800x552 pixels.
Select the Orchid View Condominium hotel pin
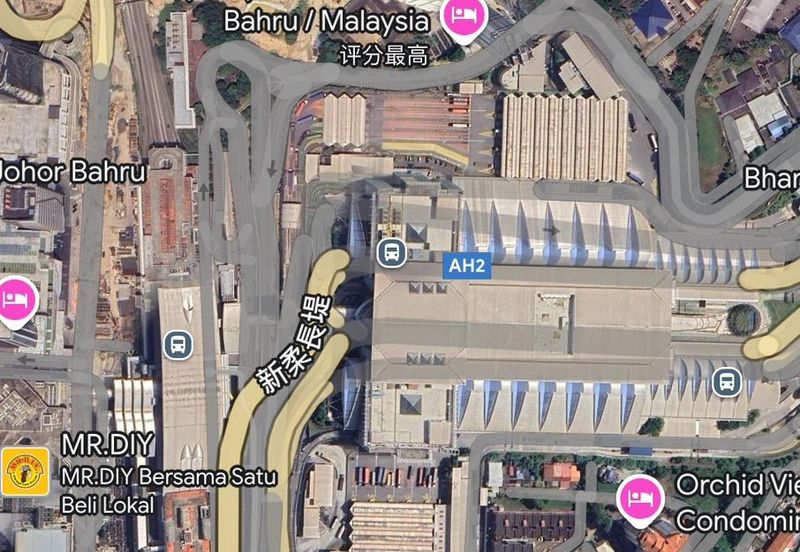(x=637, y=497)
